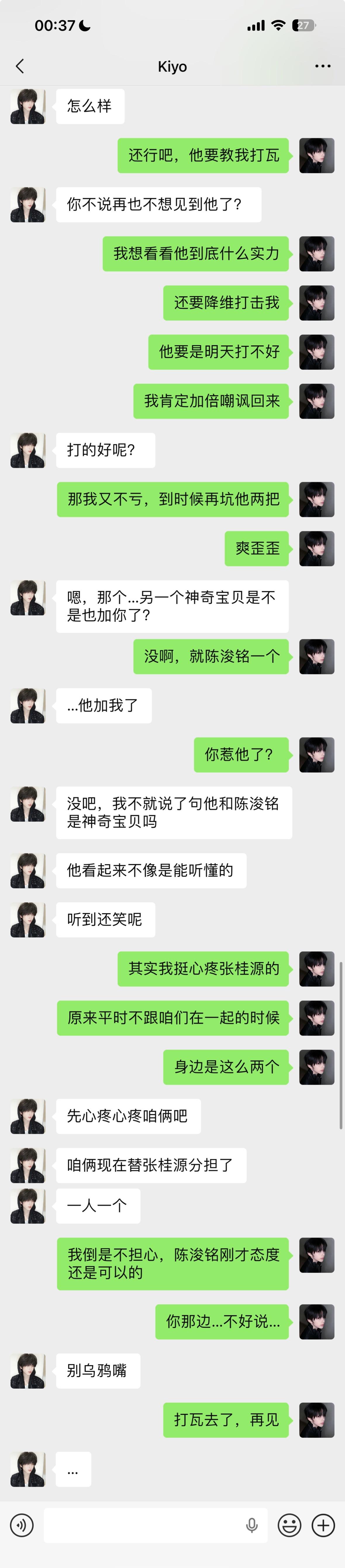Open the emoji sticker panel
The height and width of the screenshot is (1568, 345).
[x=289, y=1525]
